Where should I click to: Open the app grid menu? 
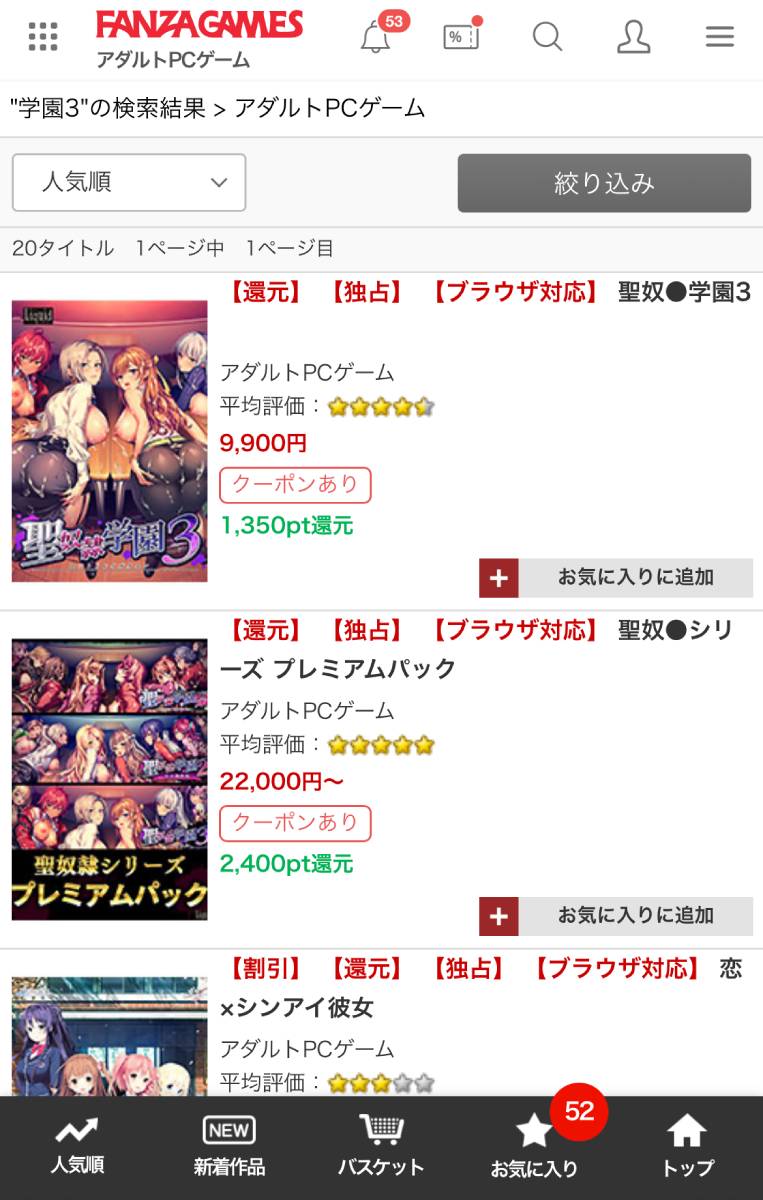[x=43, y=37]
